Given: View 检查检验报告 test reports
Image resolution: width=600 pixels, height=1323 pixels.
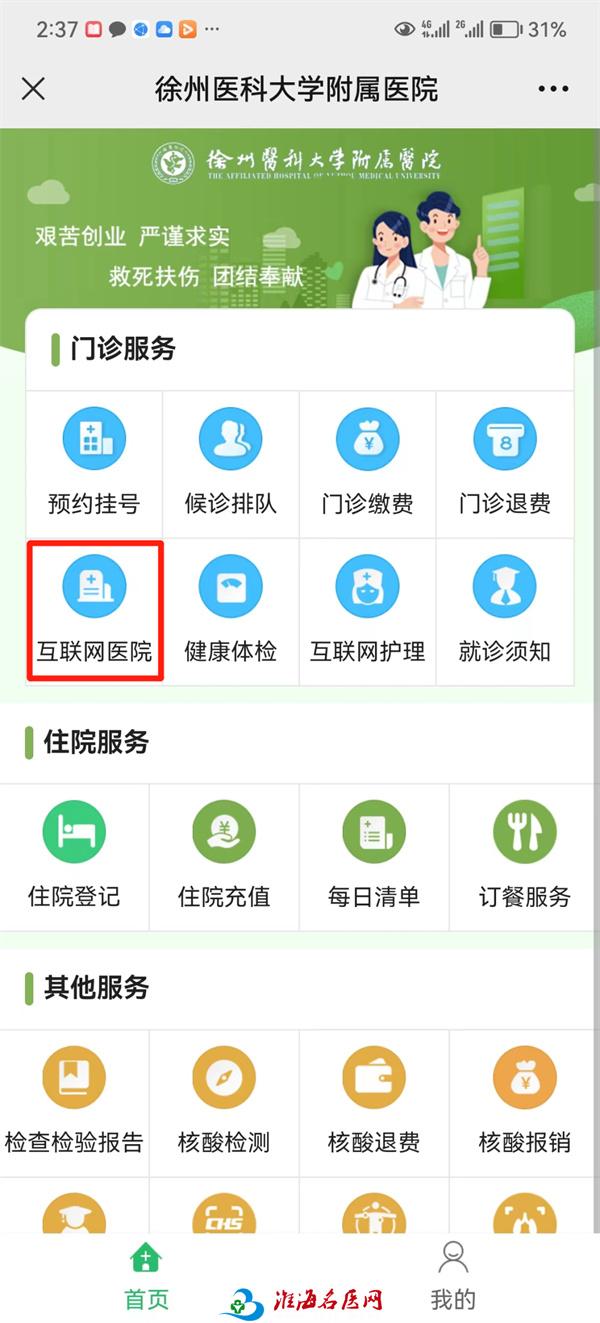Looking at the screenshot, I should click(74, 1102).
